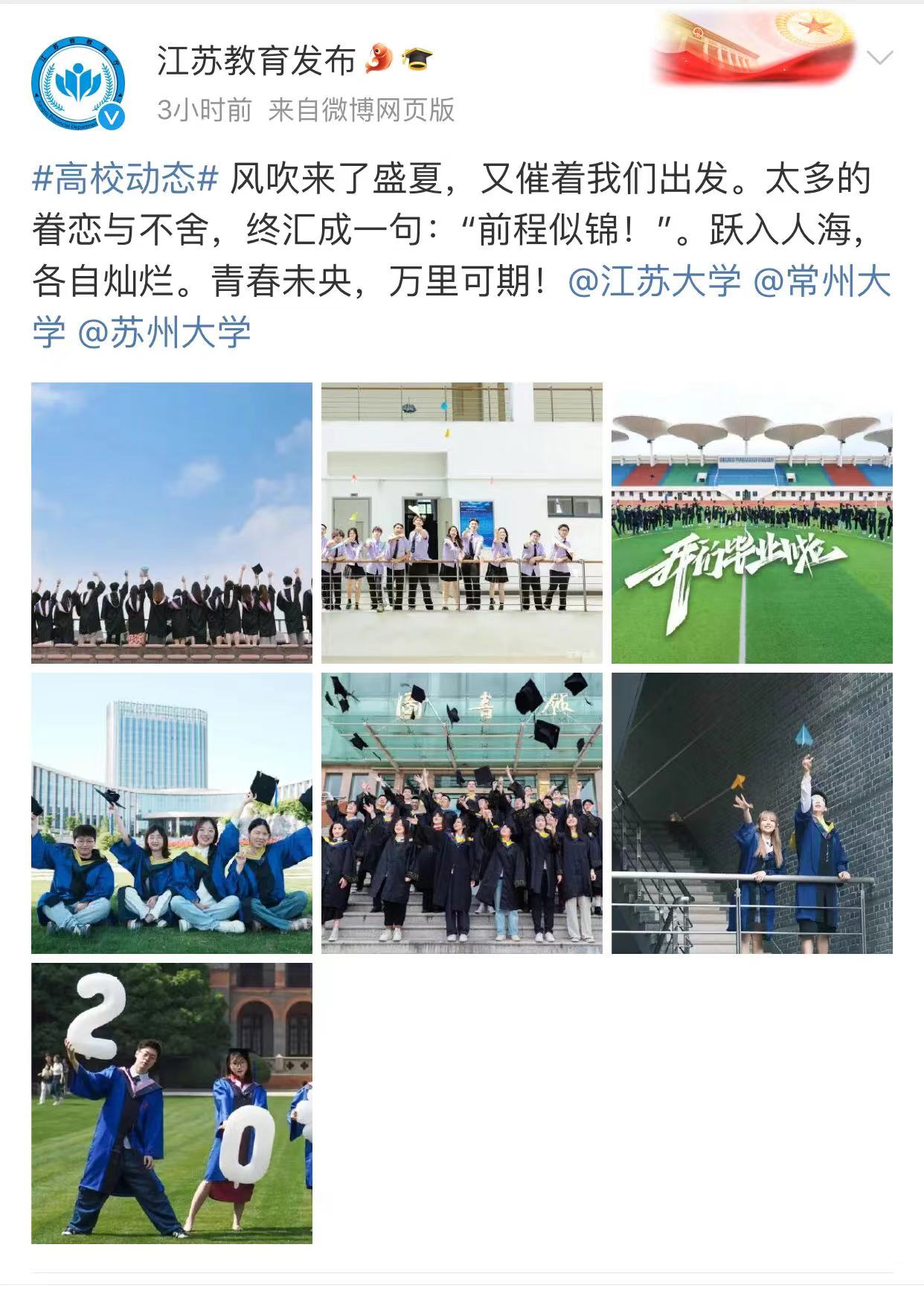
Task: Open photo of four graduates sitting on grass
Action: point(172,813)
